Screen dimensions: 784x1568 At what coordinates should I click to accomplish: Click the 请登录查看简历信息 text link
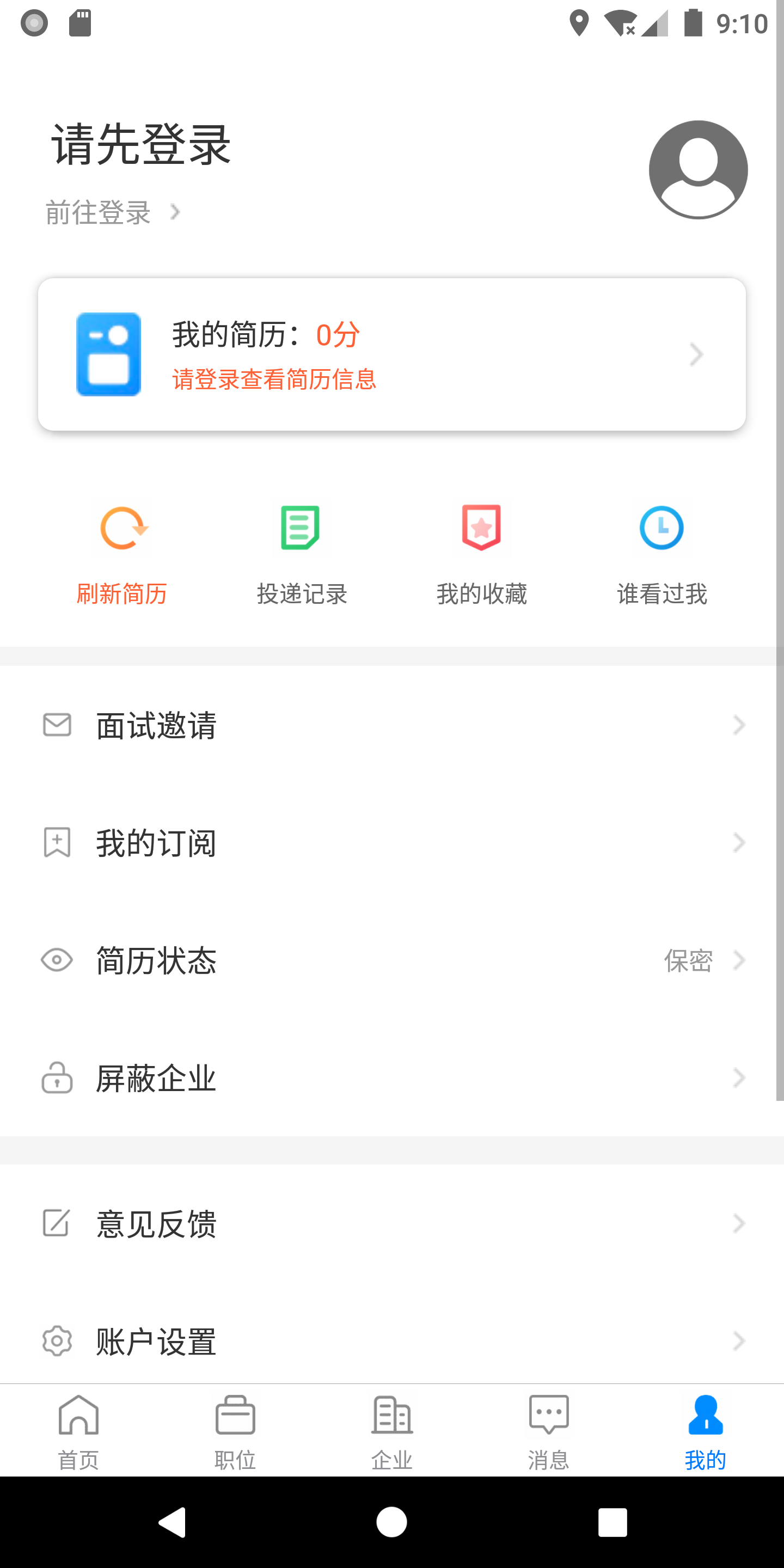point(274,379)
